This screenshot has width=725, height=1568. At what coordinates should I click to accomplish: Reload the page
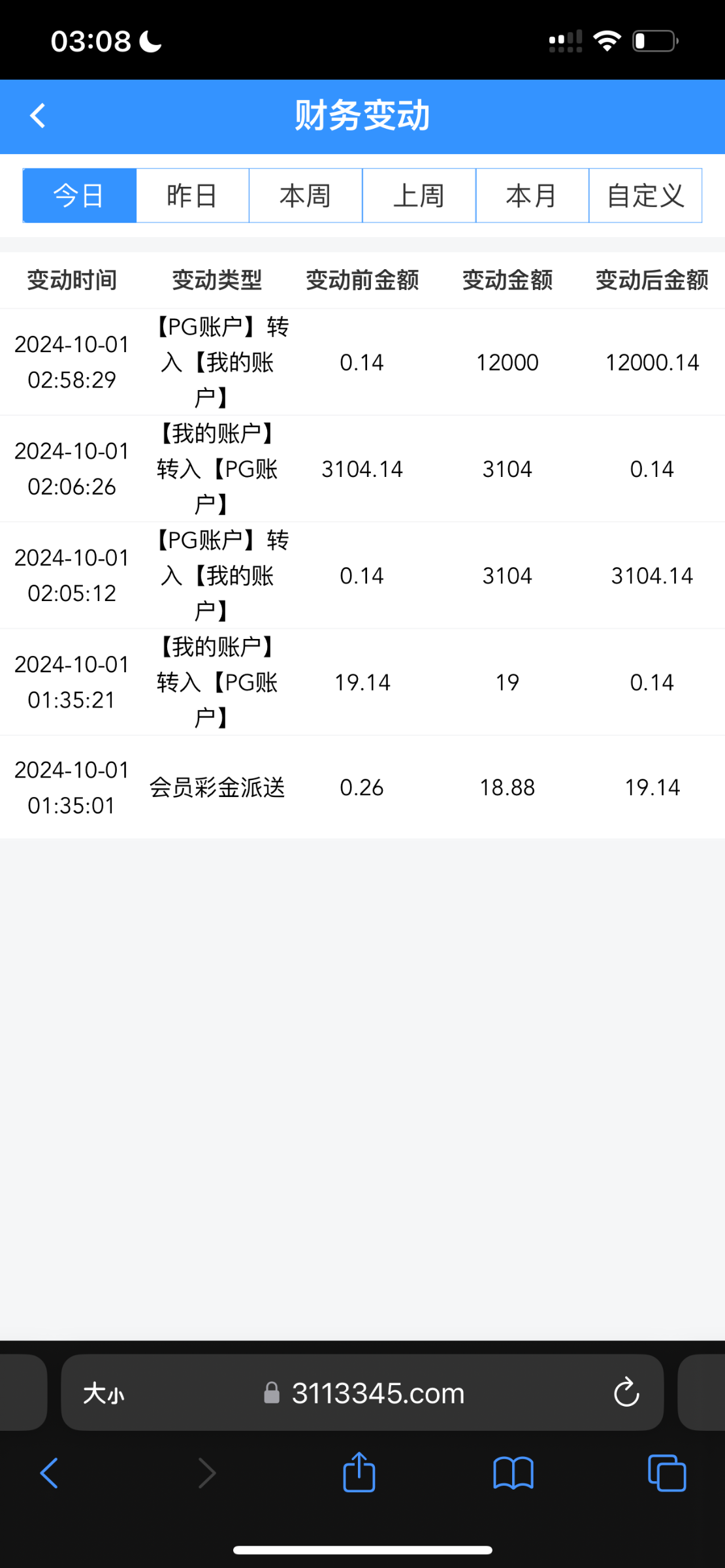pyautogui.click(x=626, y=1392)
